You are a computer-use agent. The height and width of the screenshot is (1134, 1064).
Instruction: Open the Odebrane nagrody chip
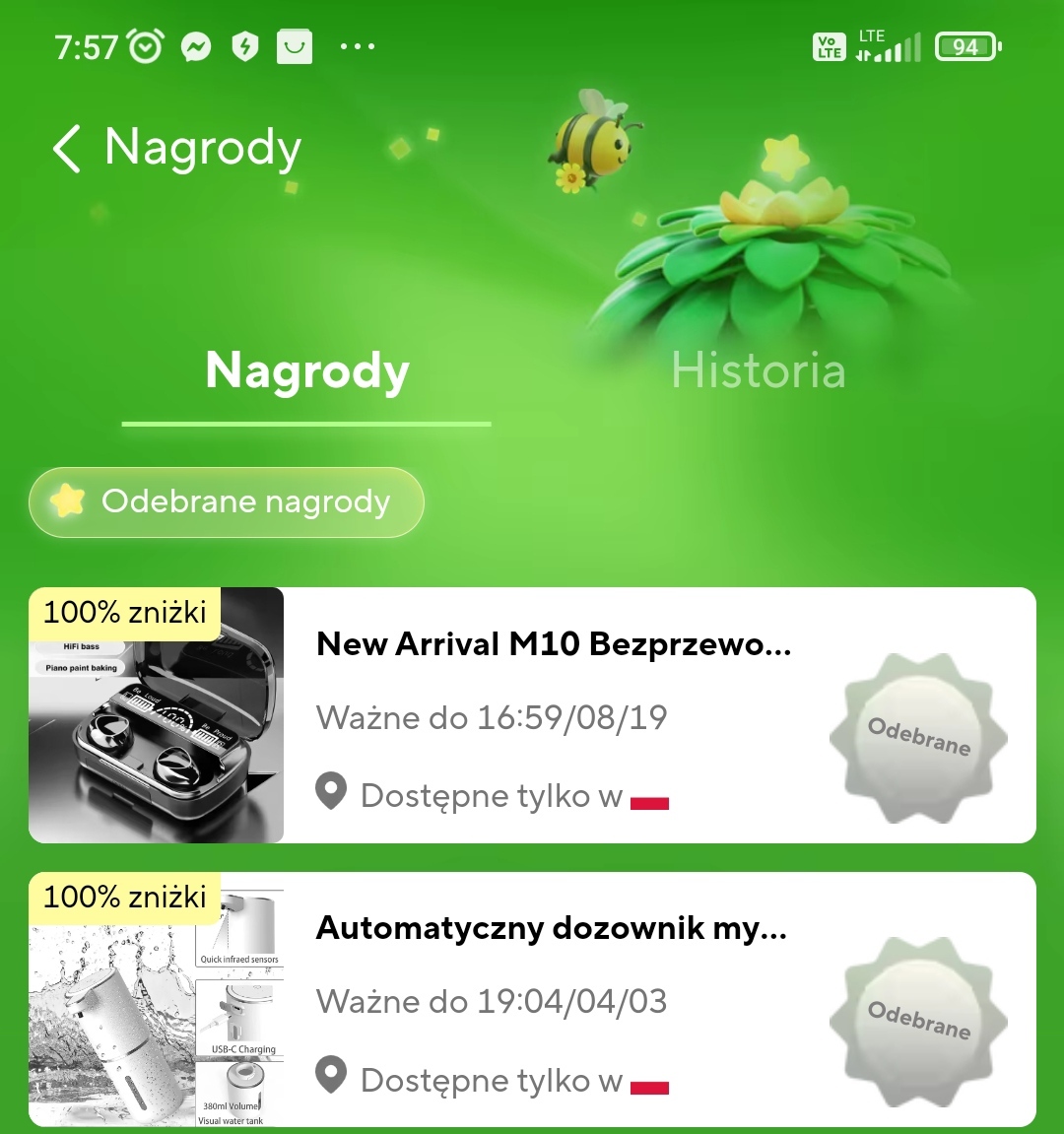(x=227, y=502)
